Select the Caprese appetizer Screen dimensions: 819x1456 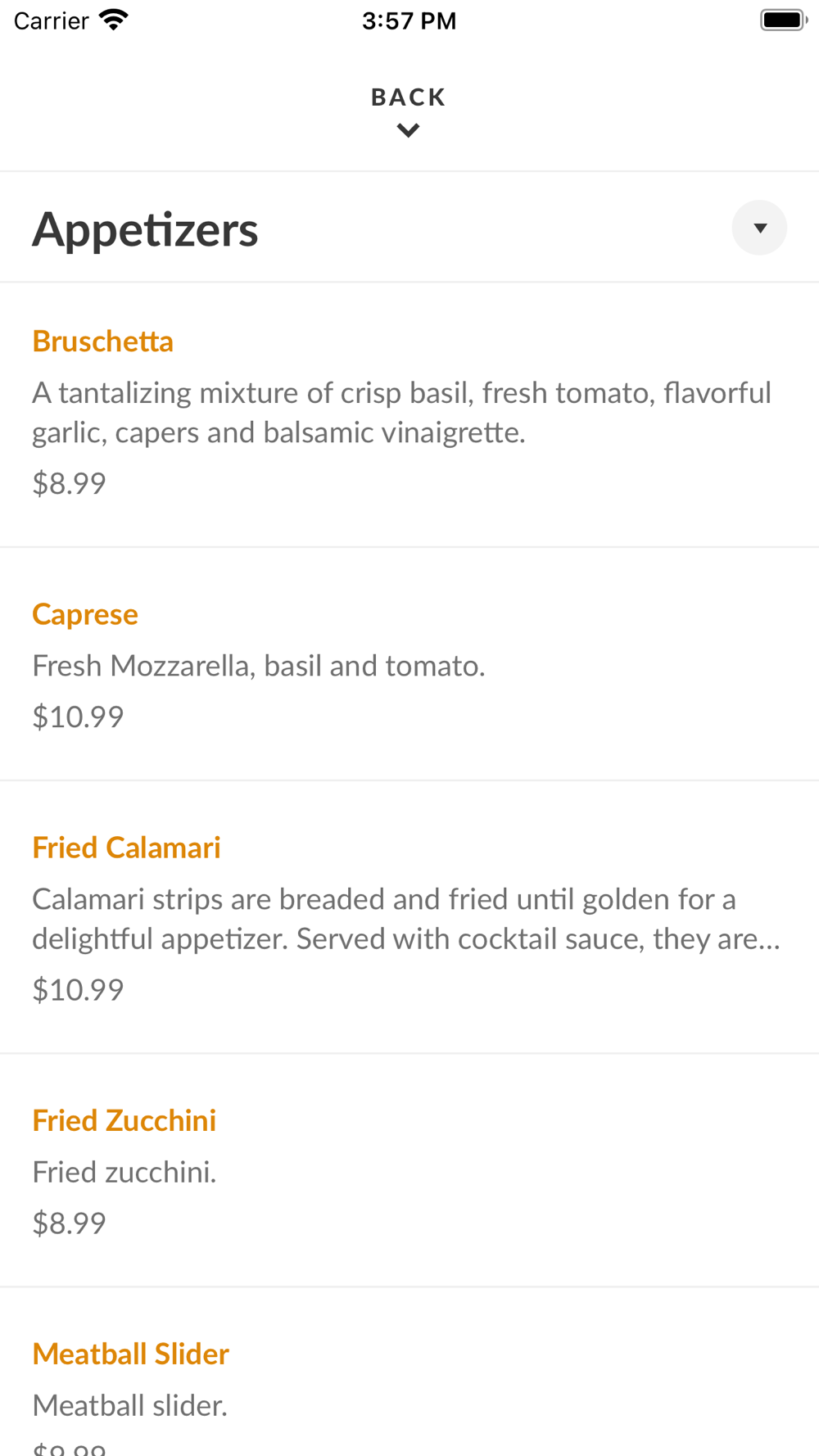(409, 664)
